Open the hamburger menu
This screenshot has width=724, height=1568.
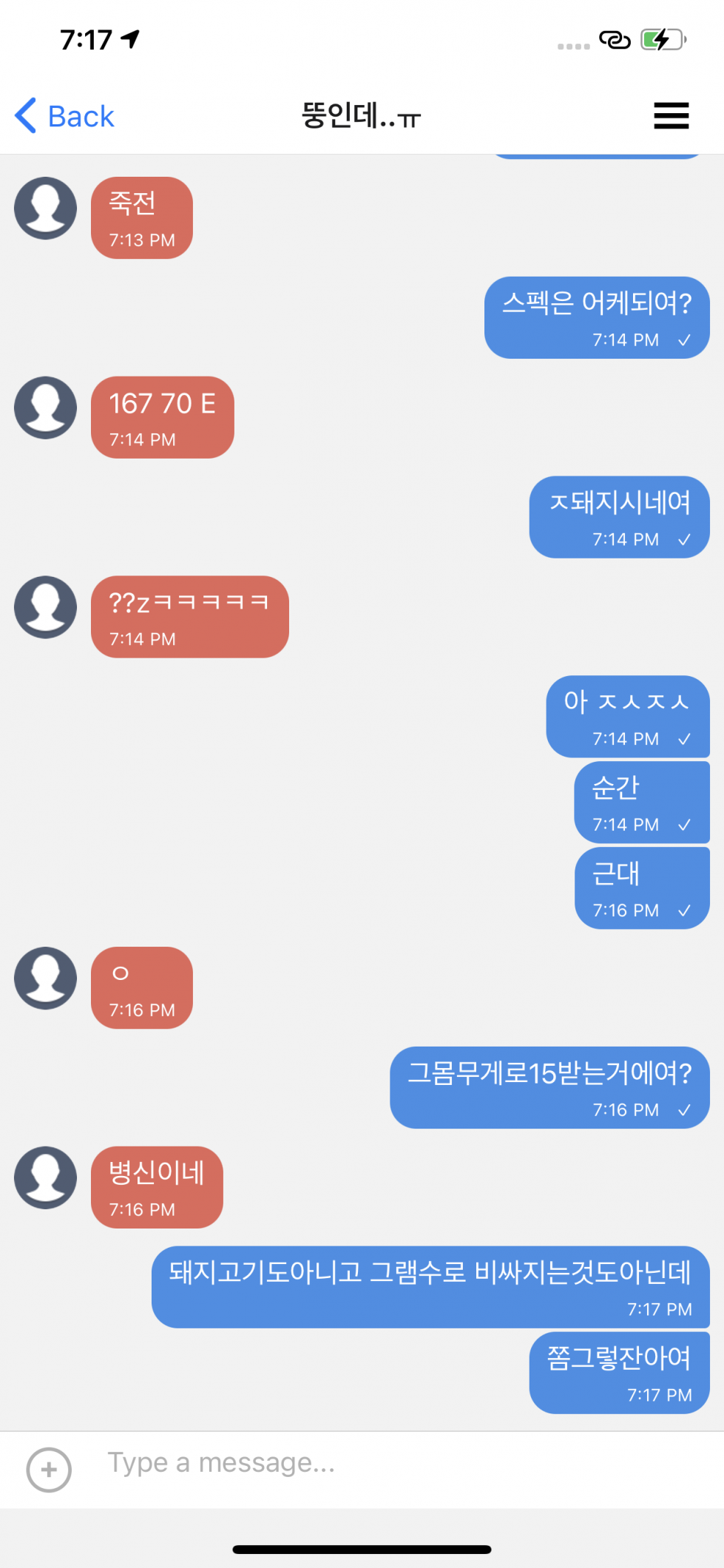671,116
